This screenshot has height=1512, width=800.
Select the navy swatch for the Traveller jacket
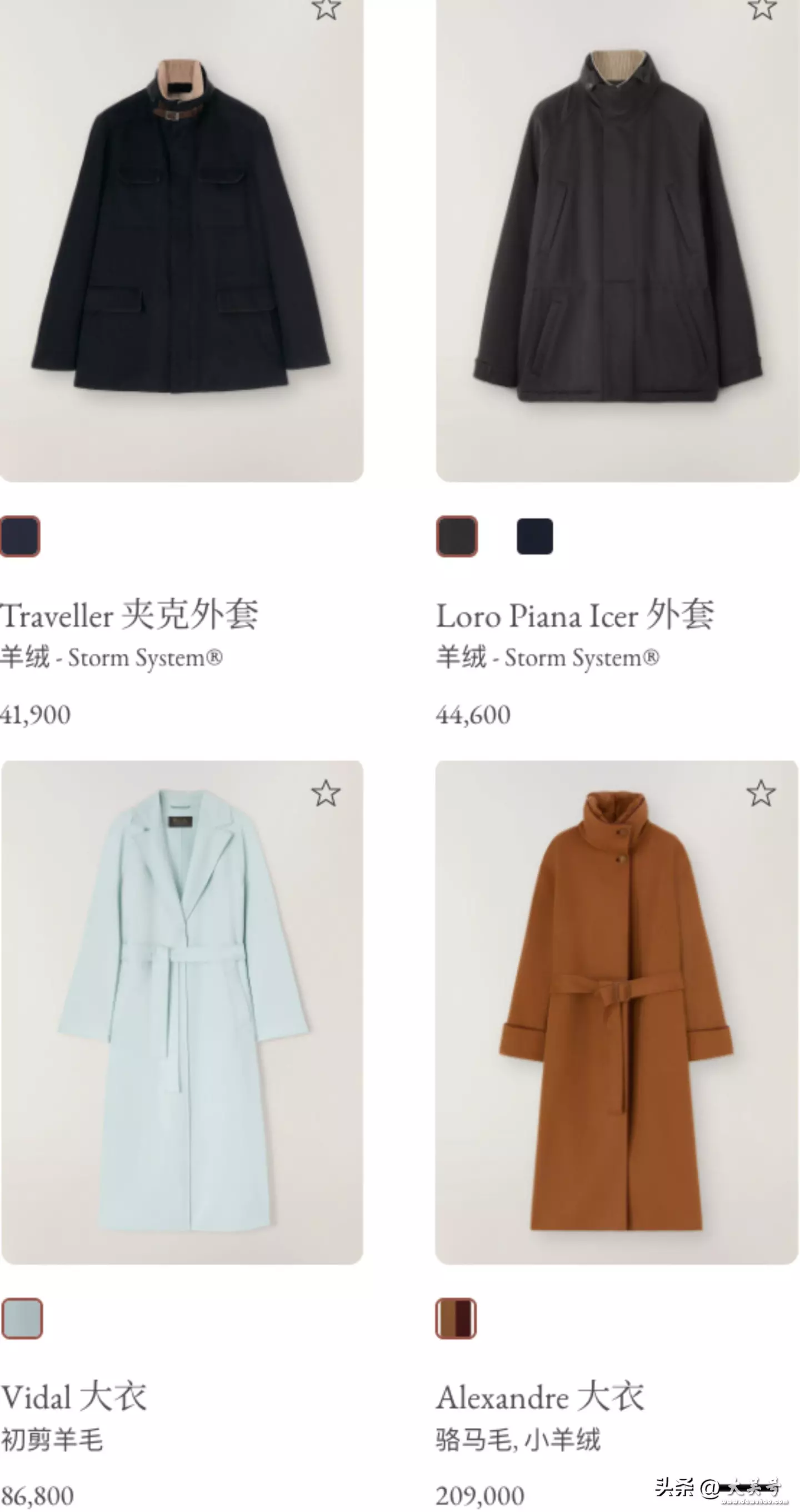click(20, 536)
